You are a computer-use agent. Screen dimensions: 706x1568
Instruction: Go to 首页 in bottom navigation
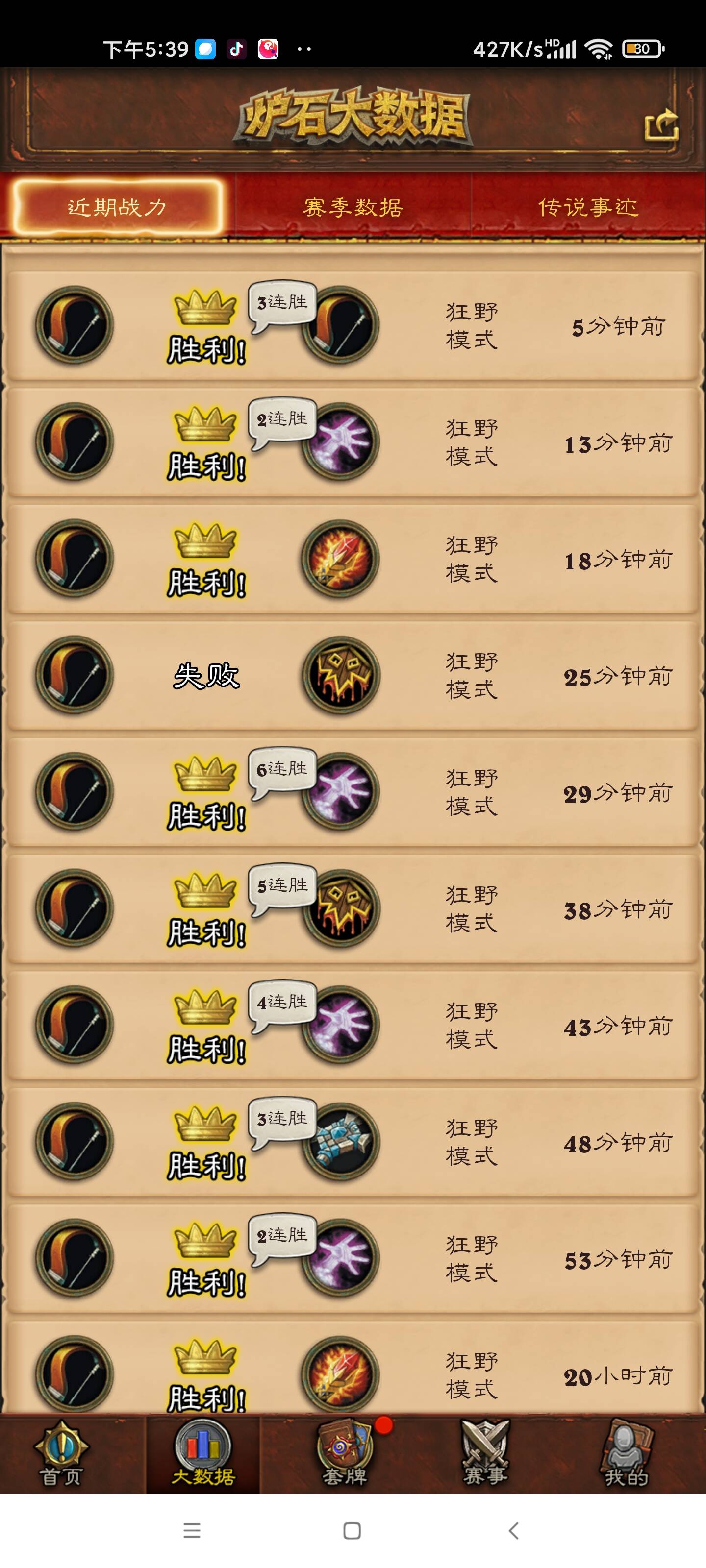point(61,1455)
